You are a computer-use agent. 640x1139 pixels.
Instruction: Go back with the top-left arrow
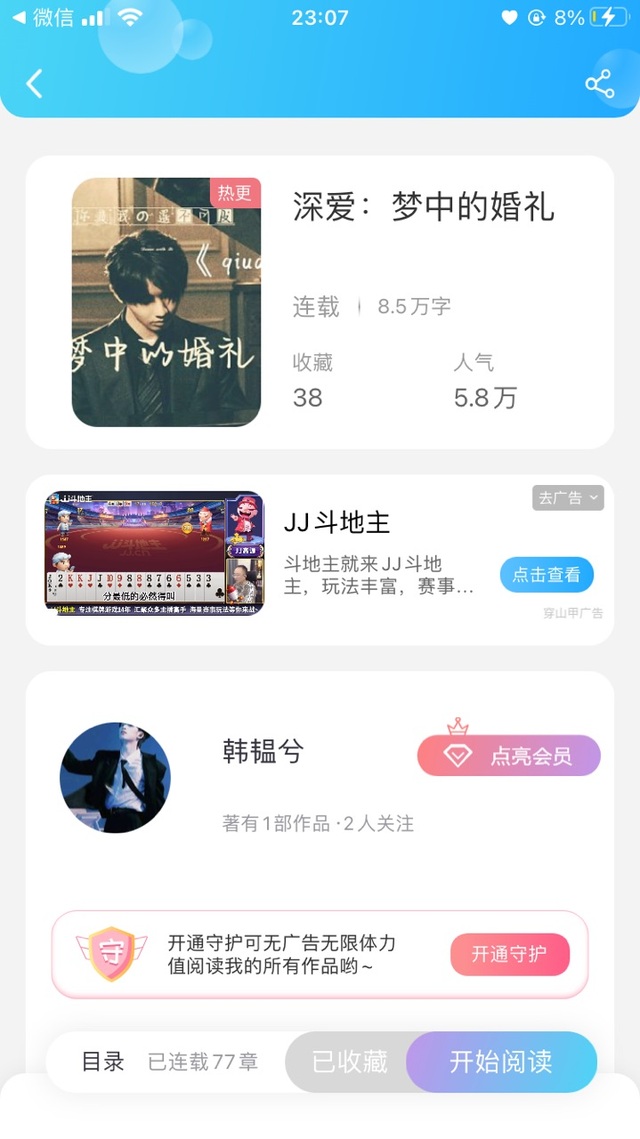click(33, 84)
